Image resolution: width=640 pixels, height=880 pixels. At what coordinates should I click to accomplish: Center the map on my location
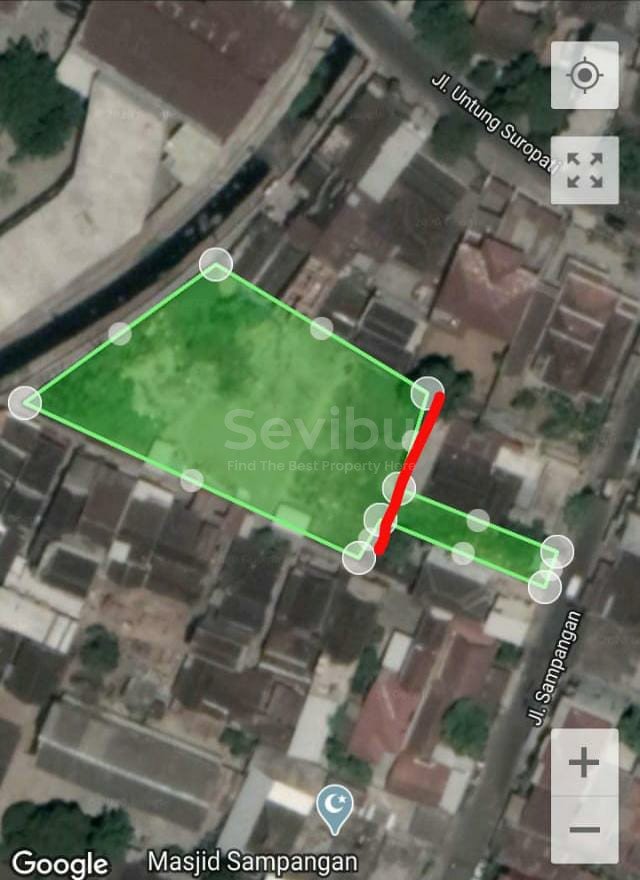(x=585, y=76)
